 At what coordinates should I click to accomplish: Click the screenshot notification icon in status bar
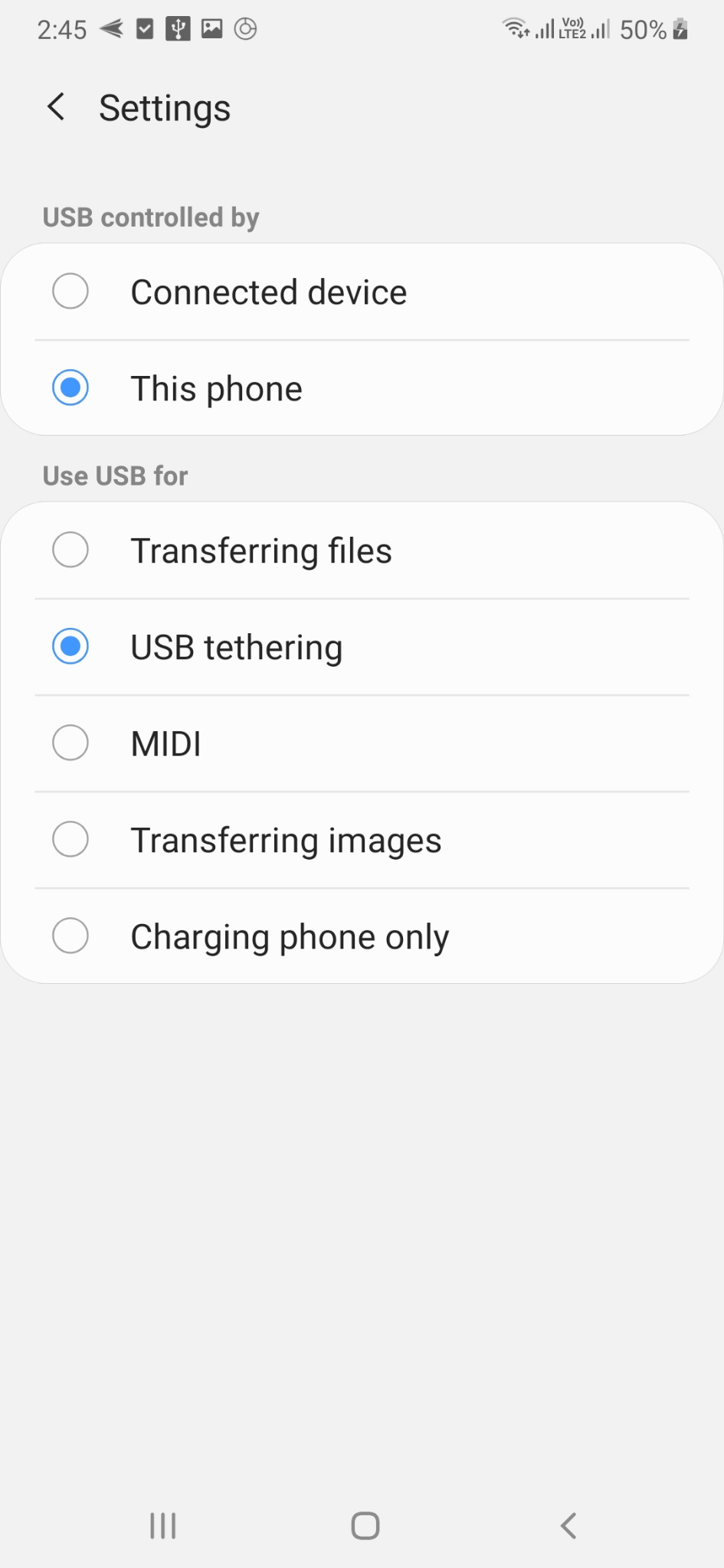pos(211,29)
